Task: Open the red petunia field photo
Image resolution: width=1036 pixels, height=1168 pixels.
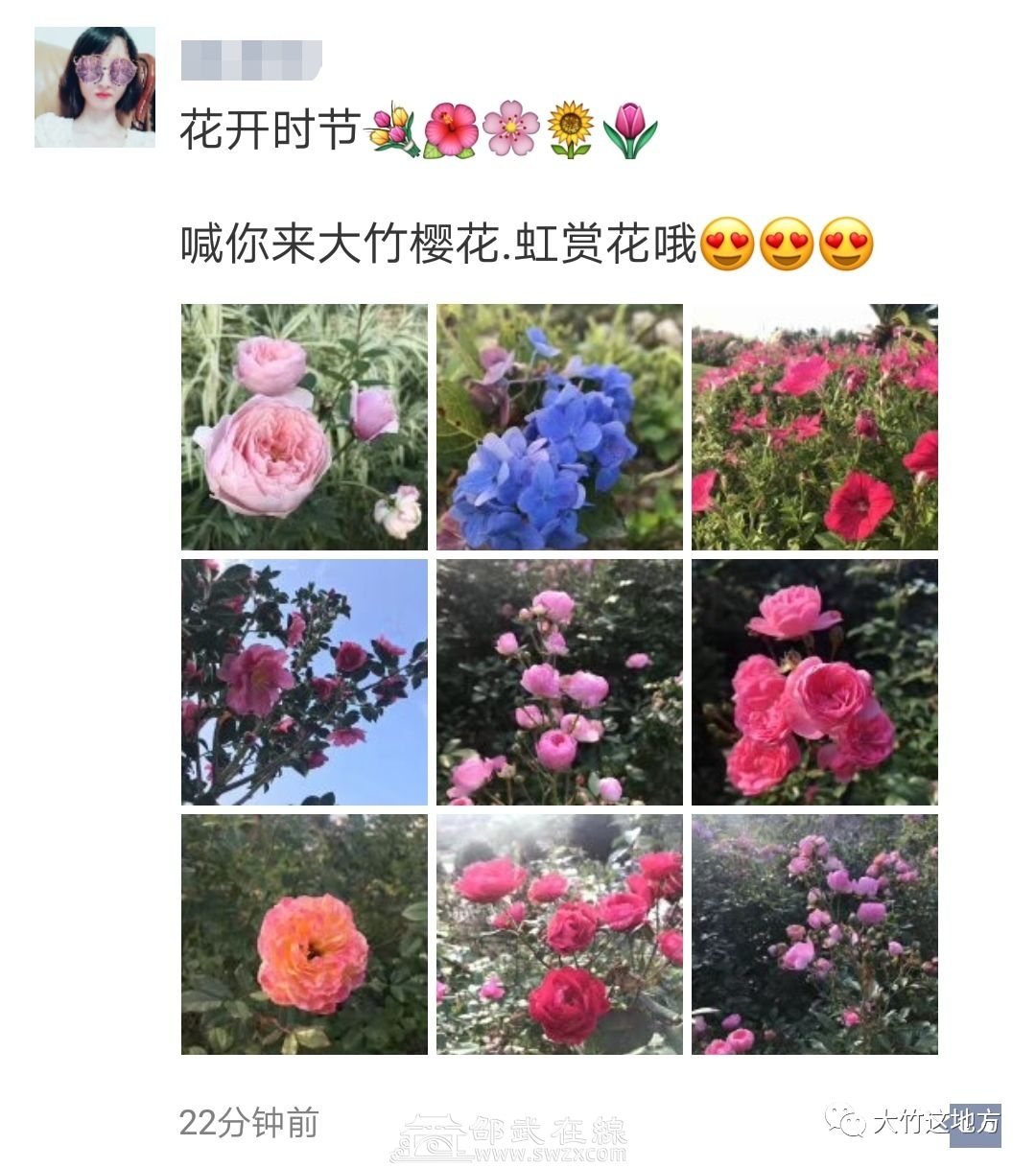Action: [x=814, y=427]
